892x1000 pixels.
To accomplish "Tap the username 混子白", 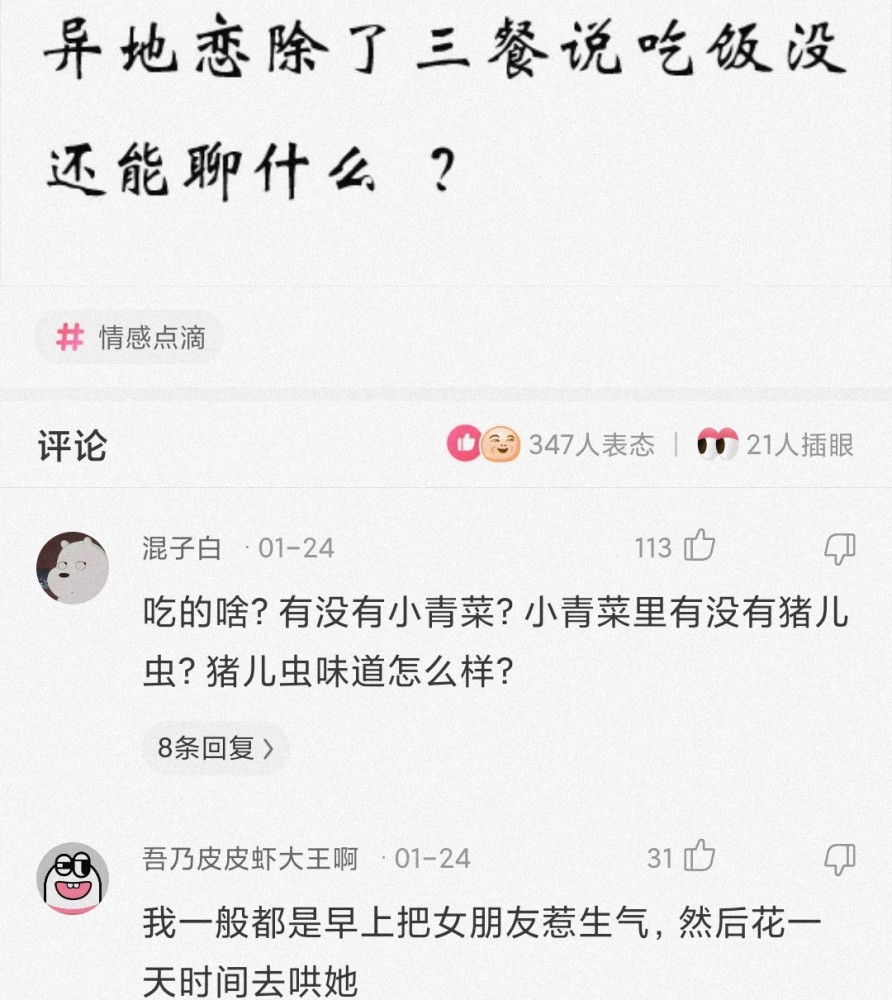I will [x=181, y=548].
